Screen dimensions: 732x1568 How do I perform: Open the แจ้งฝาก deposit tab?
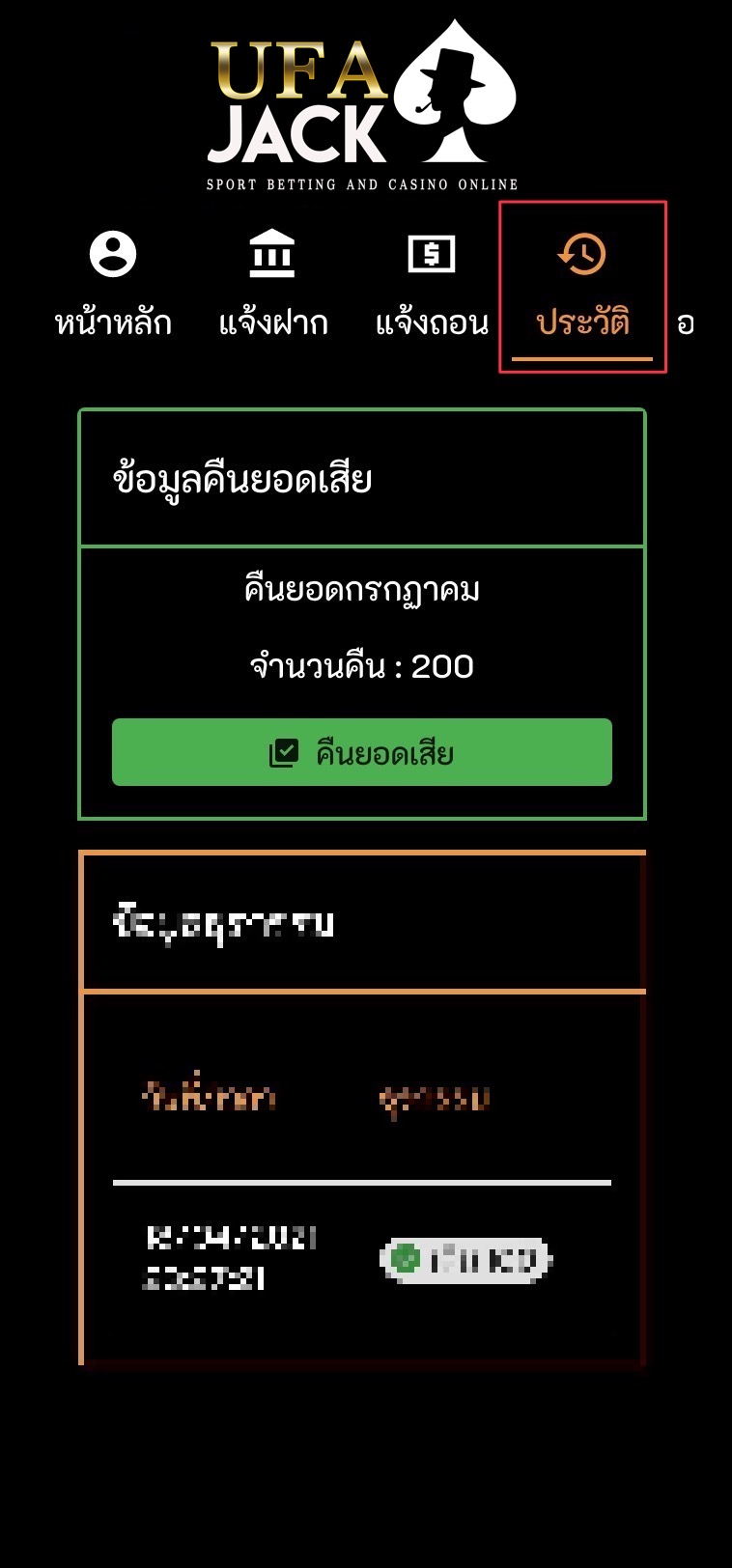[x=272, y=285]
